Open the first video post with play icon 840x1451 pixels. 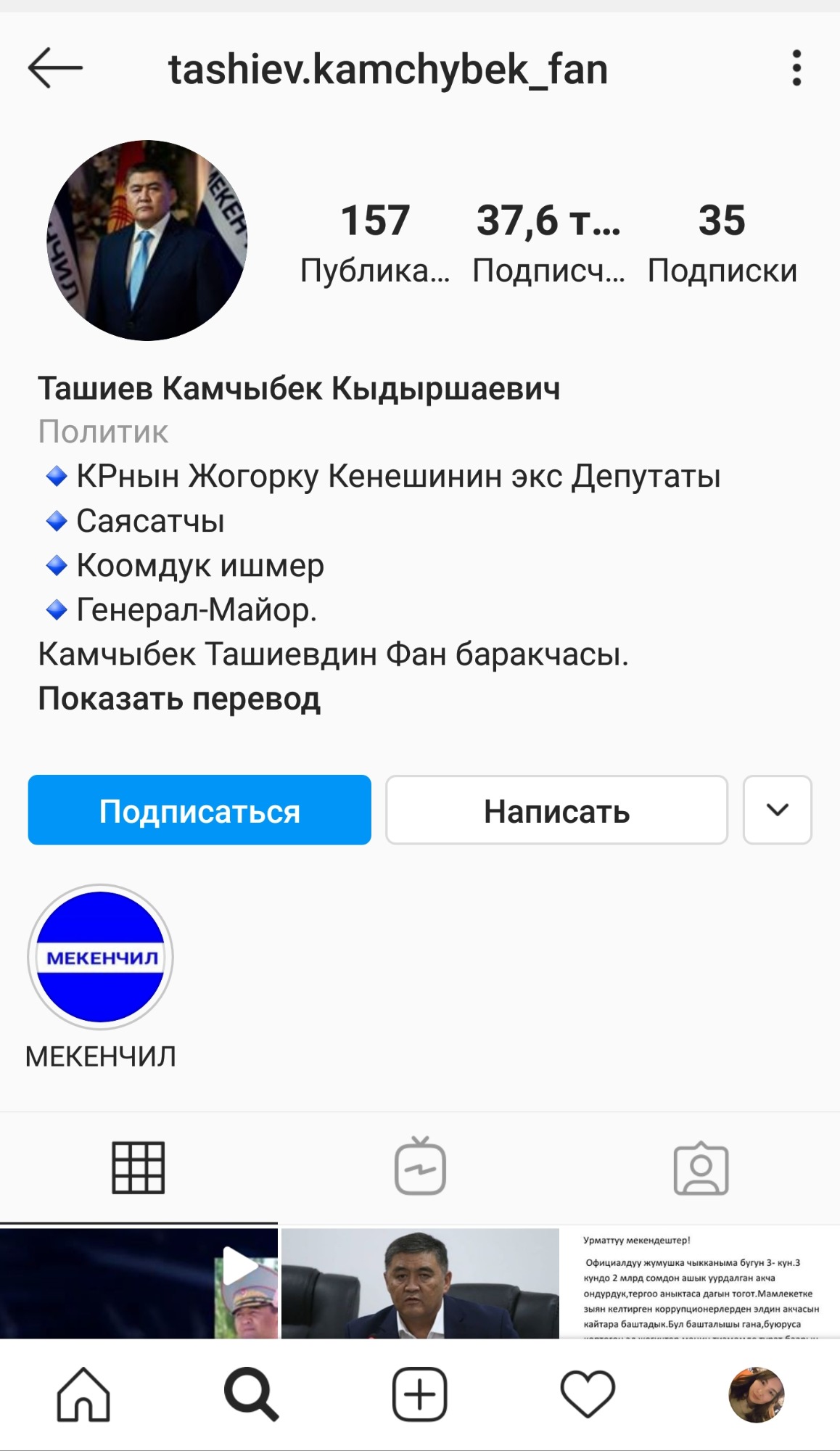tap(138, 1283)
